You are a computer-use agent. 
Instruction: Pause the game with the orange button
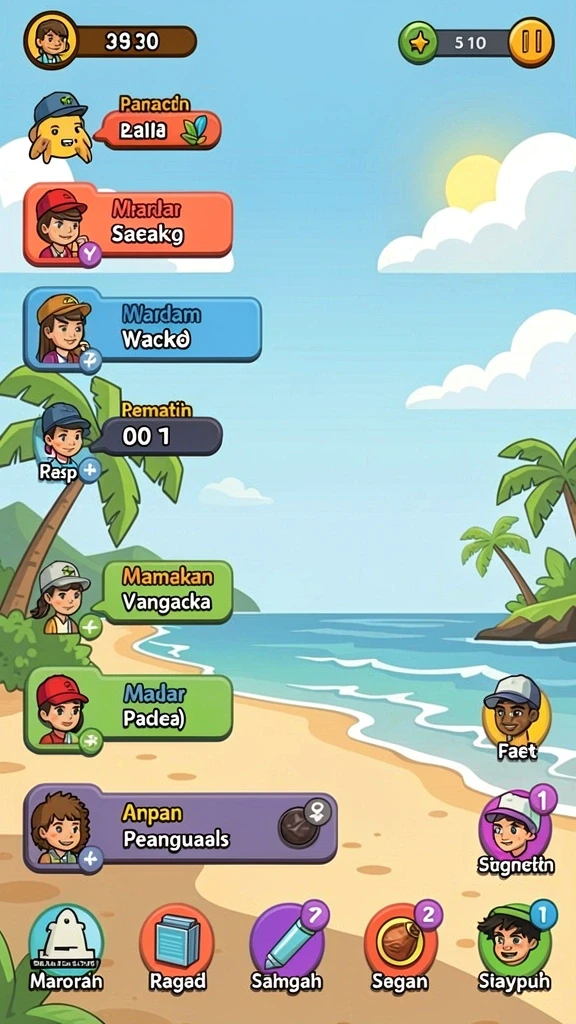click(x=531, y=42)
